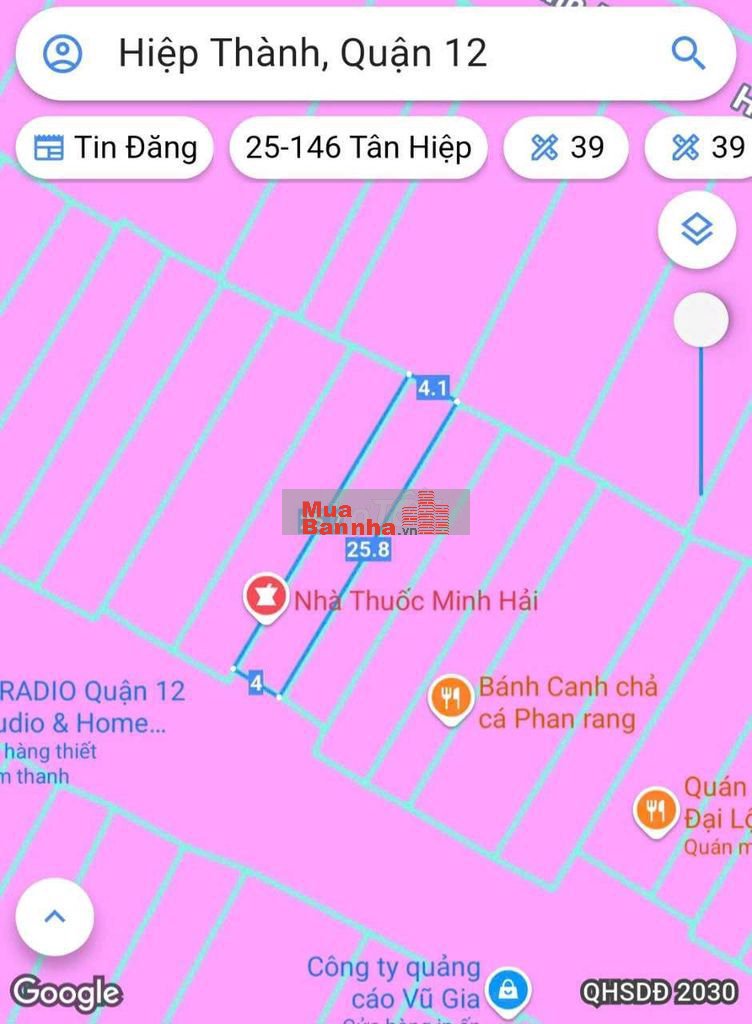Open Công ty quảng cáo Vũ Gia marker

point(508,990)
